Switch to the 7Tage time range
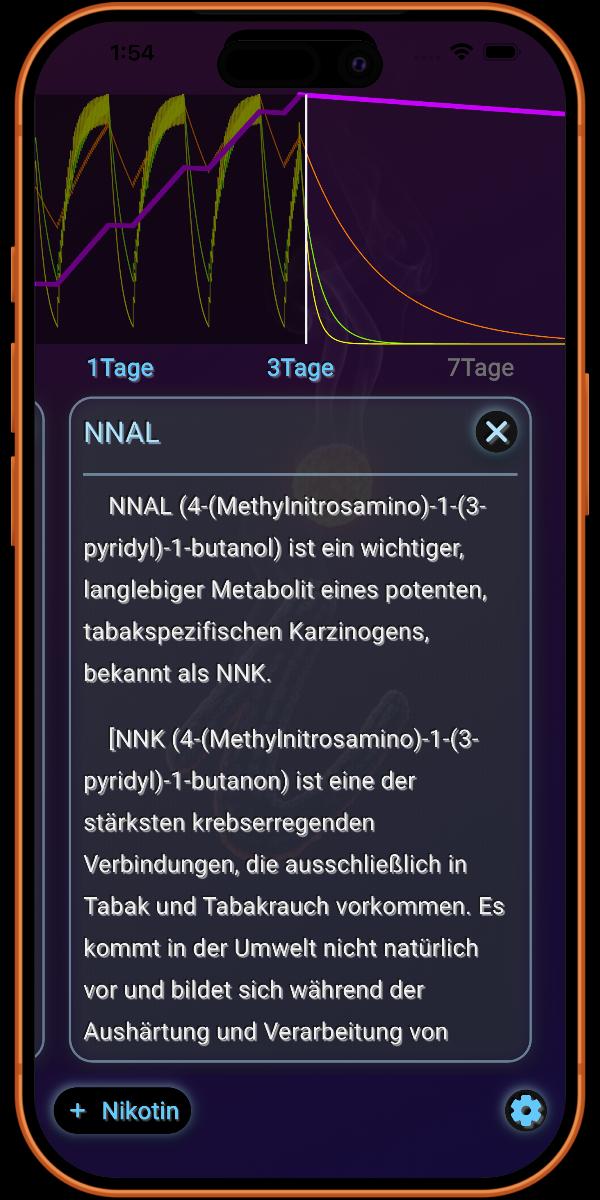Screen dimensions: 600x1200 coord(480,368)
